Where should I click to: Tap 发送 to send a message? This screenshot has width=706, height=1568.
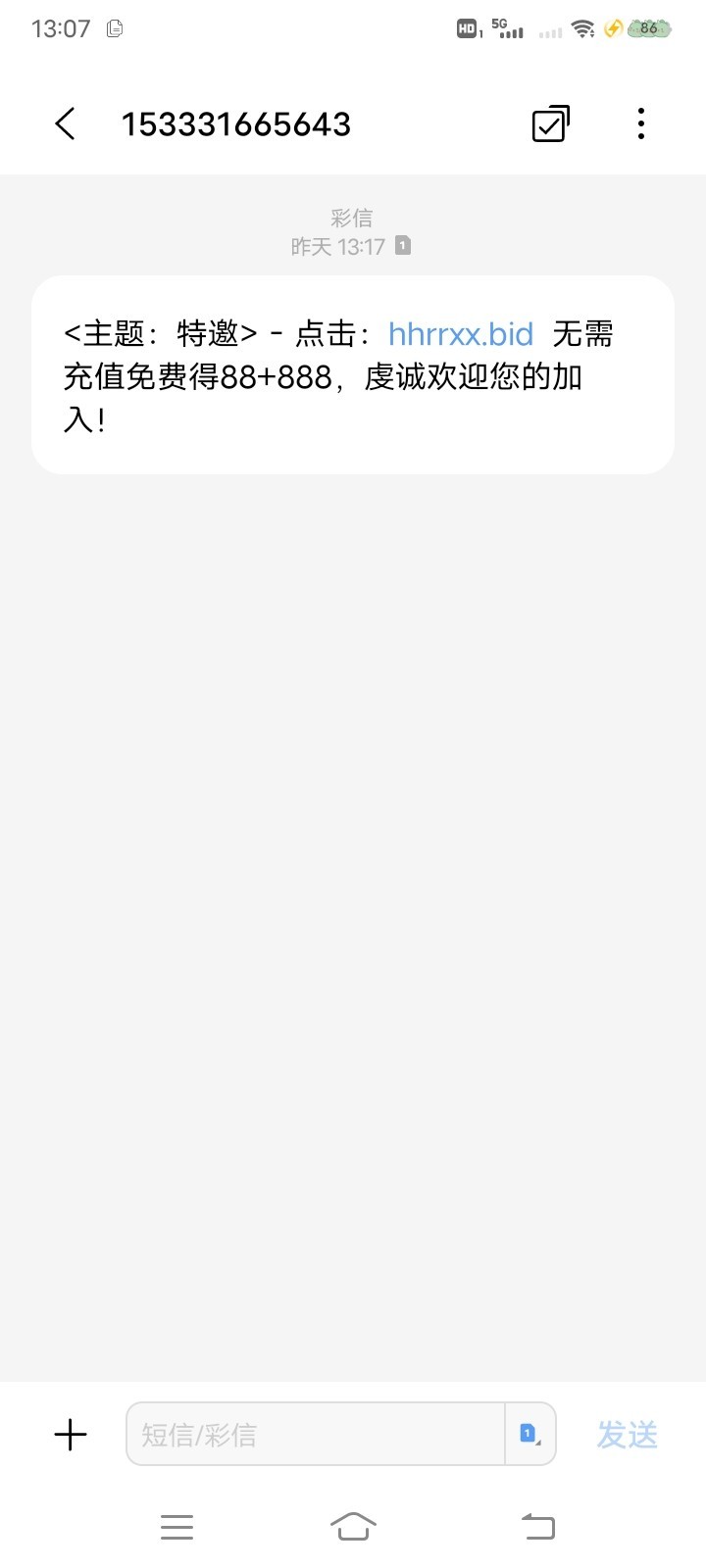[627, 1434]
